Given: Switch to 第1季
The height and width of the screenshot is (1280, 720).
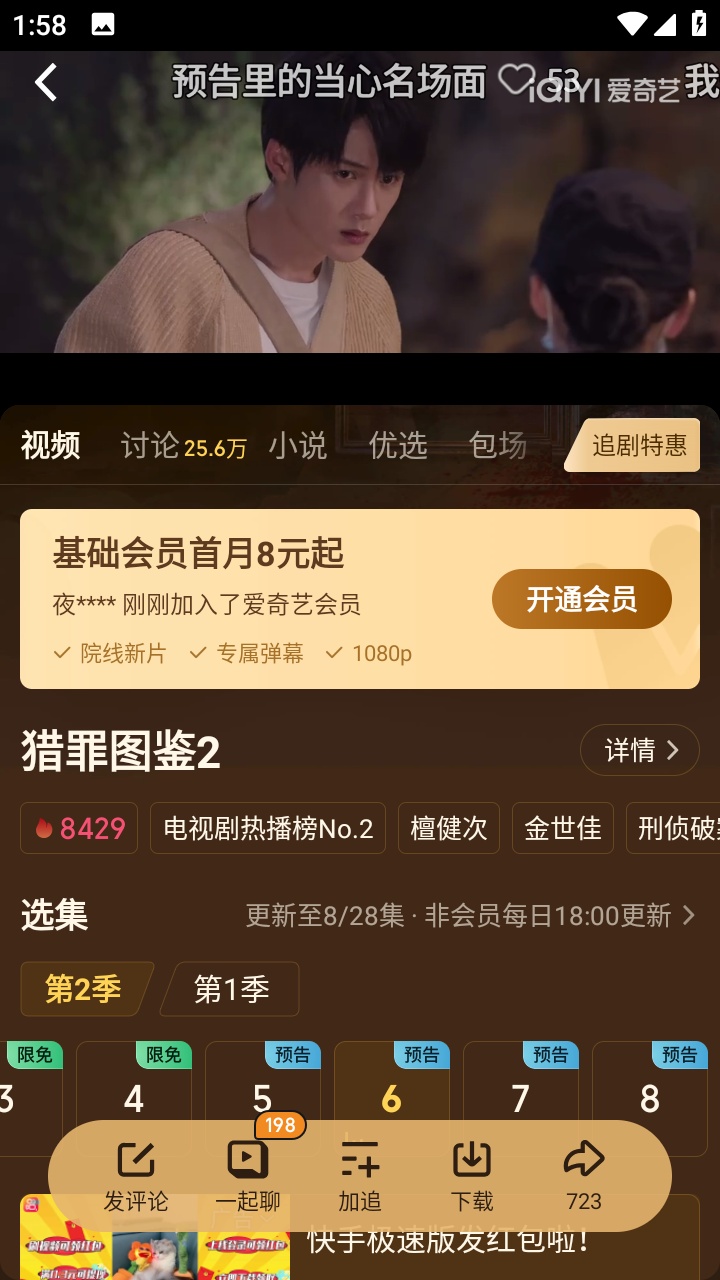Looking at the screenshot, I should (x=232, y=989).
